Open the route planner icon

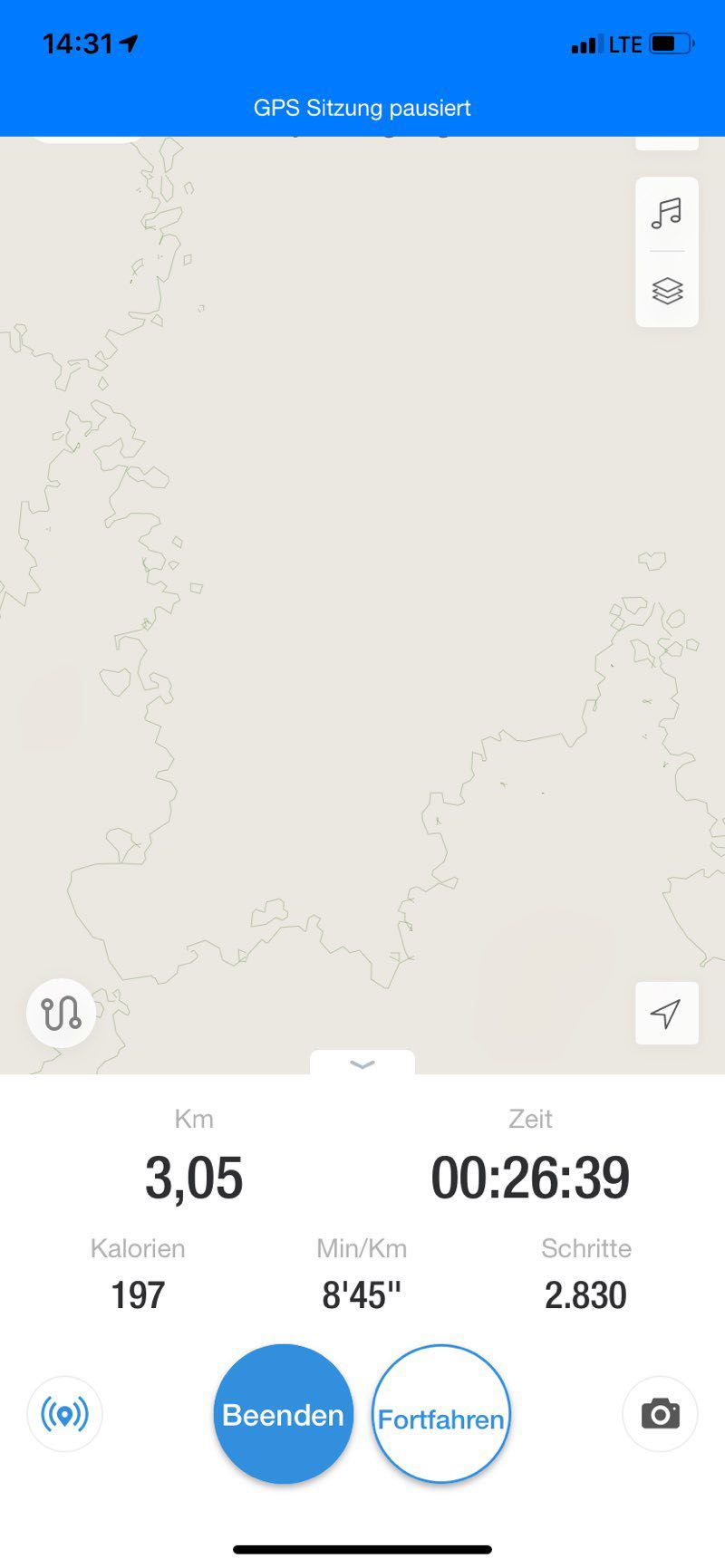[x=61, y=1013]
